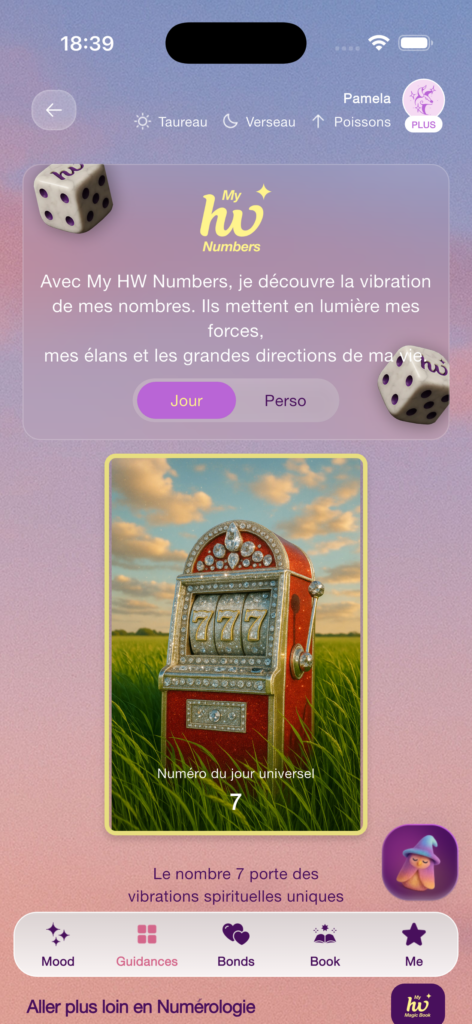Open the Guidances tab
The height and width of the screenshot is (1024, 472).
click(147, 944)
